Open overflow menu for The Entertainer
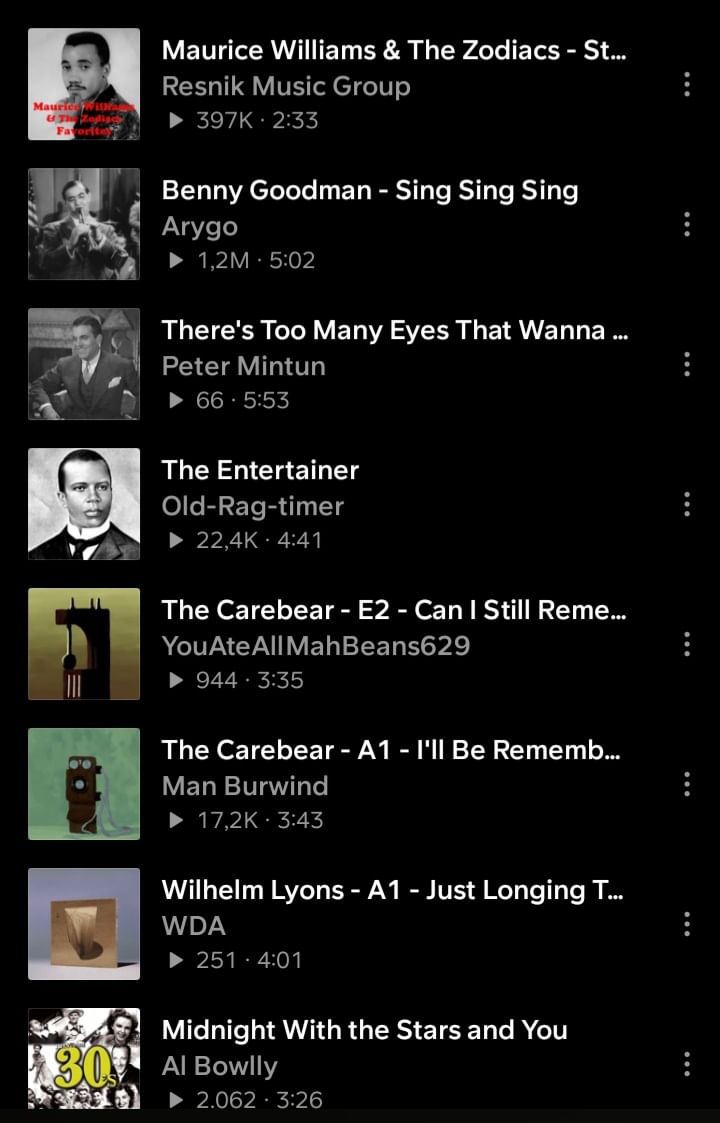Viewport: 720px width, 1123px height. pyautogui.click(x=687, y=504)
